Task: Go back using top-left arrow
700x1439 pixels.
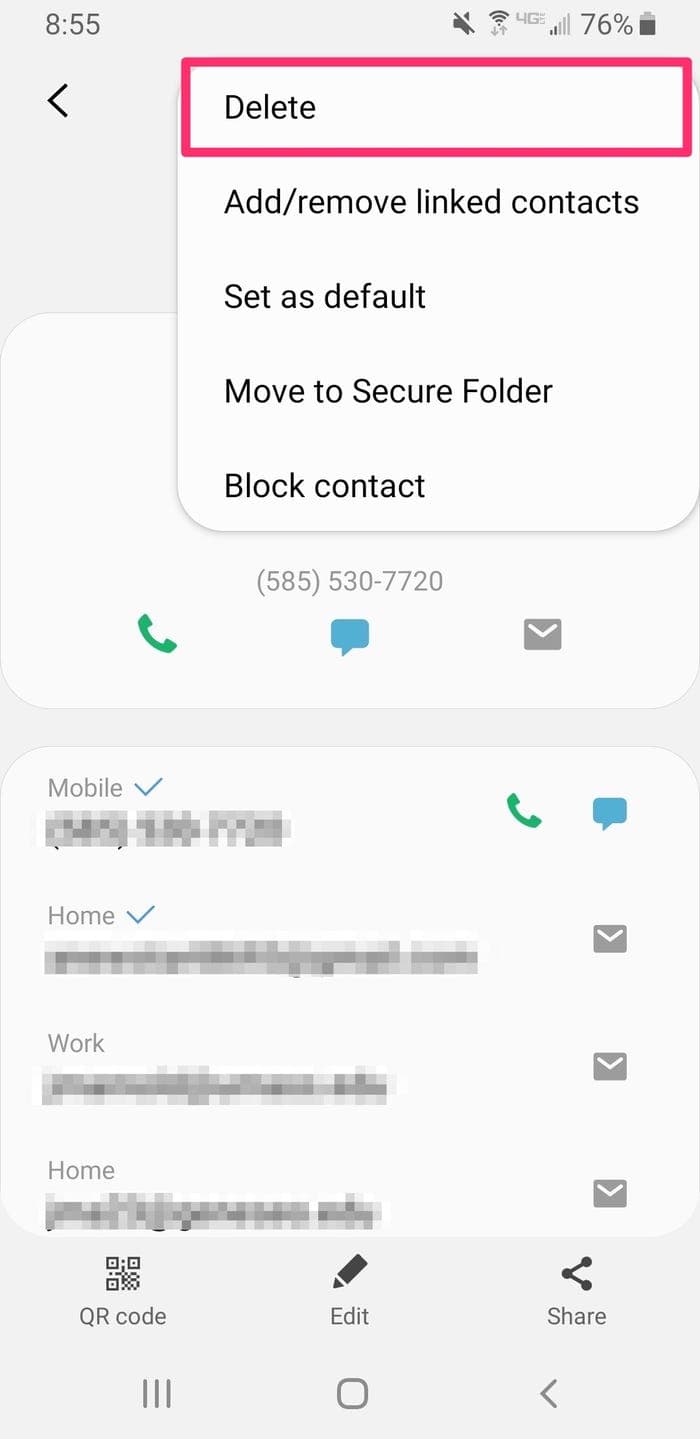Action: click(x=58, y=100)
